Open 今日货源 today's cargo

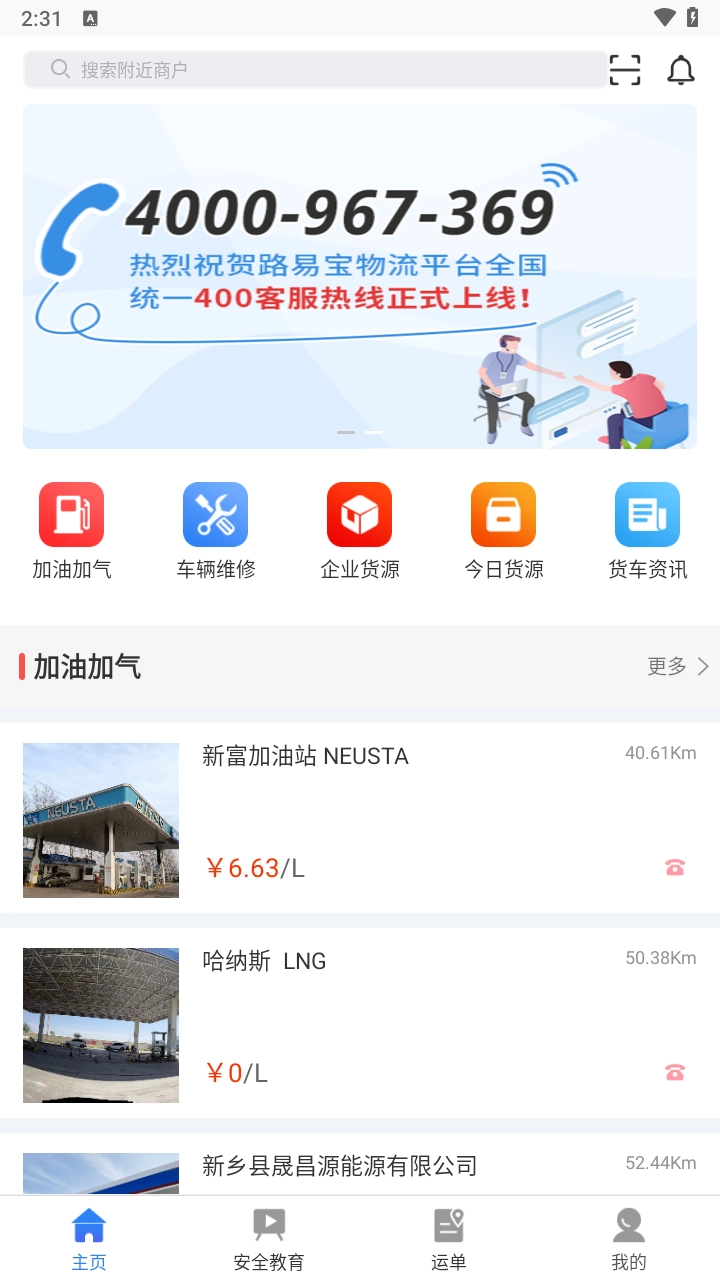pos(504,515)
